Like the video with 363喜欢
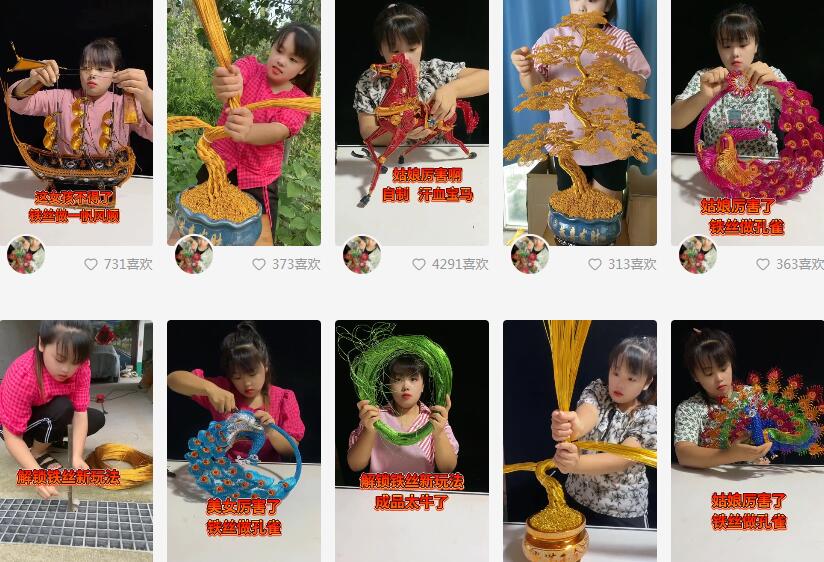The width and height of the screenshot is (824, 562). (763, 265)
